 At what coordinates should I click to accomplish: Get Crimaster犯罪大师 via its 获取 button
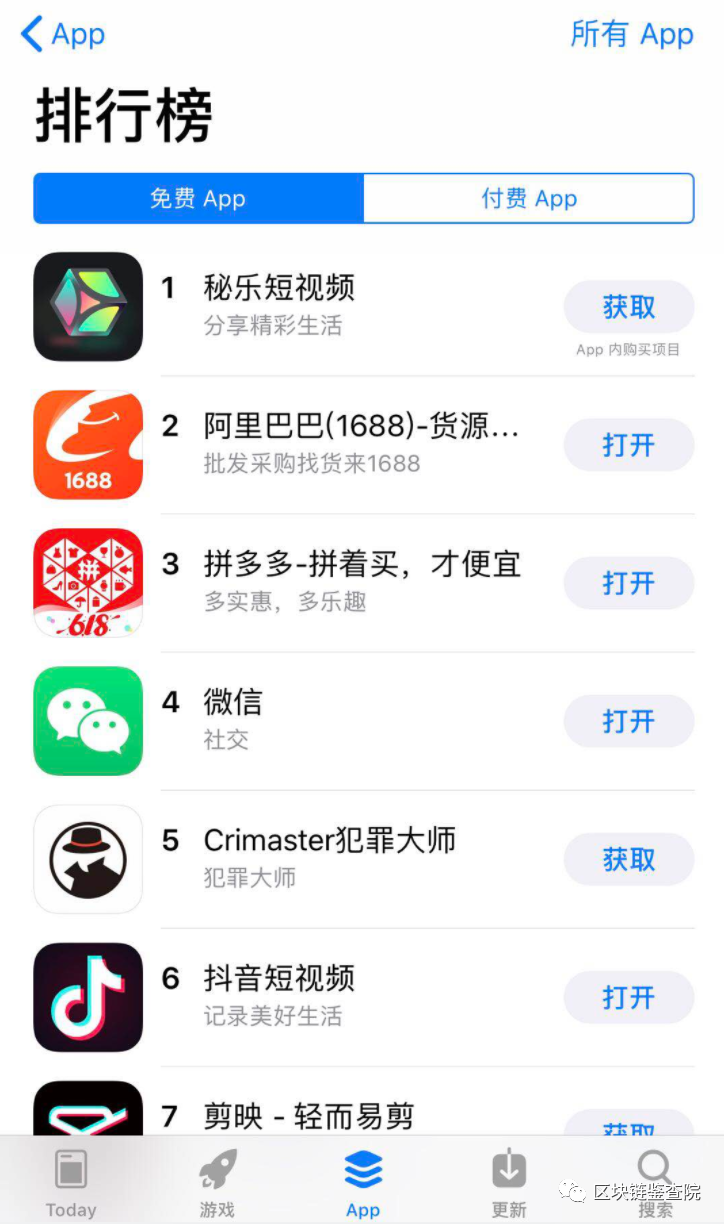tap(628, 859)
